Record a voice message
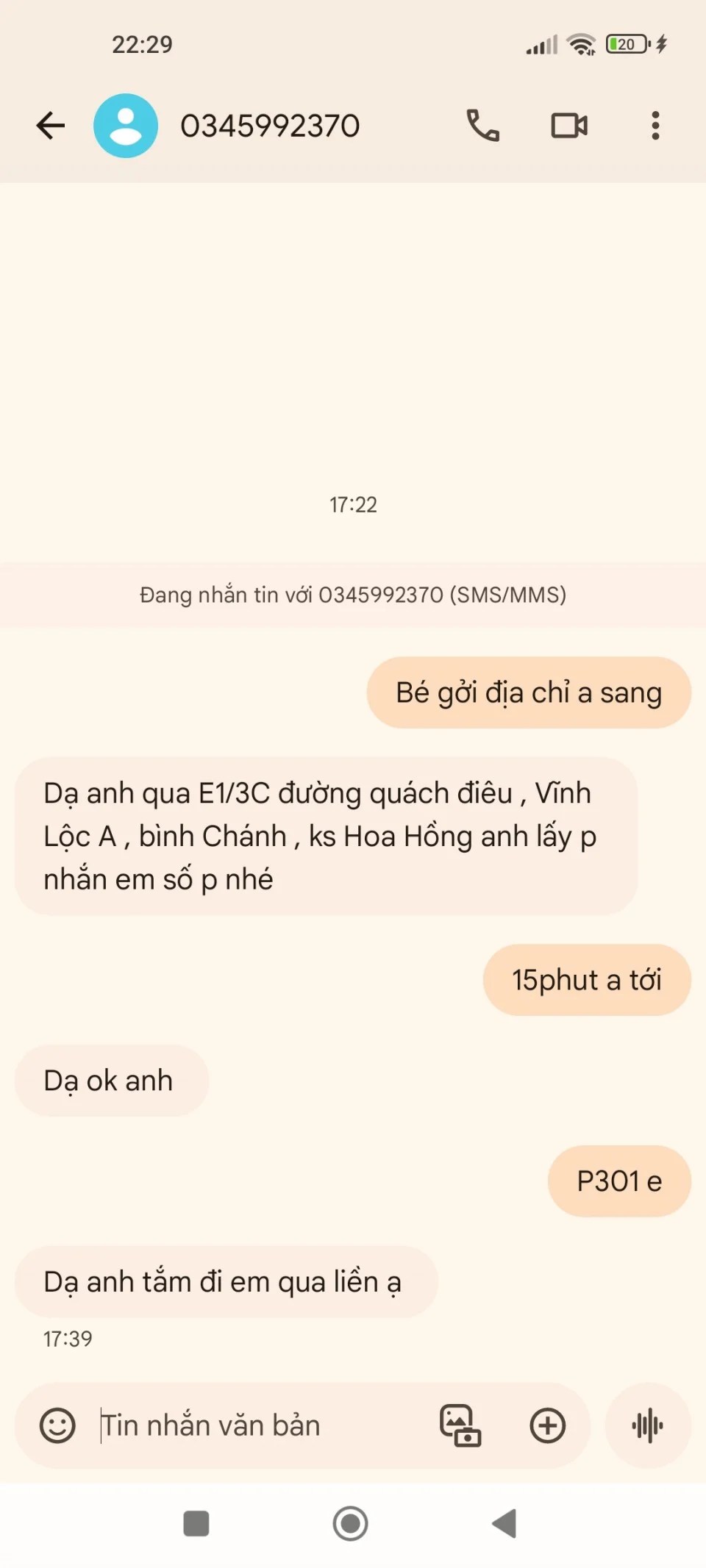Viewport: 706px width, 1568px height. [x=647, y=1425]
